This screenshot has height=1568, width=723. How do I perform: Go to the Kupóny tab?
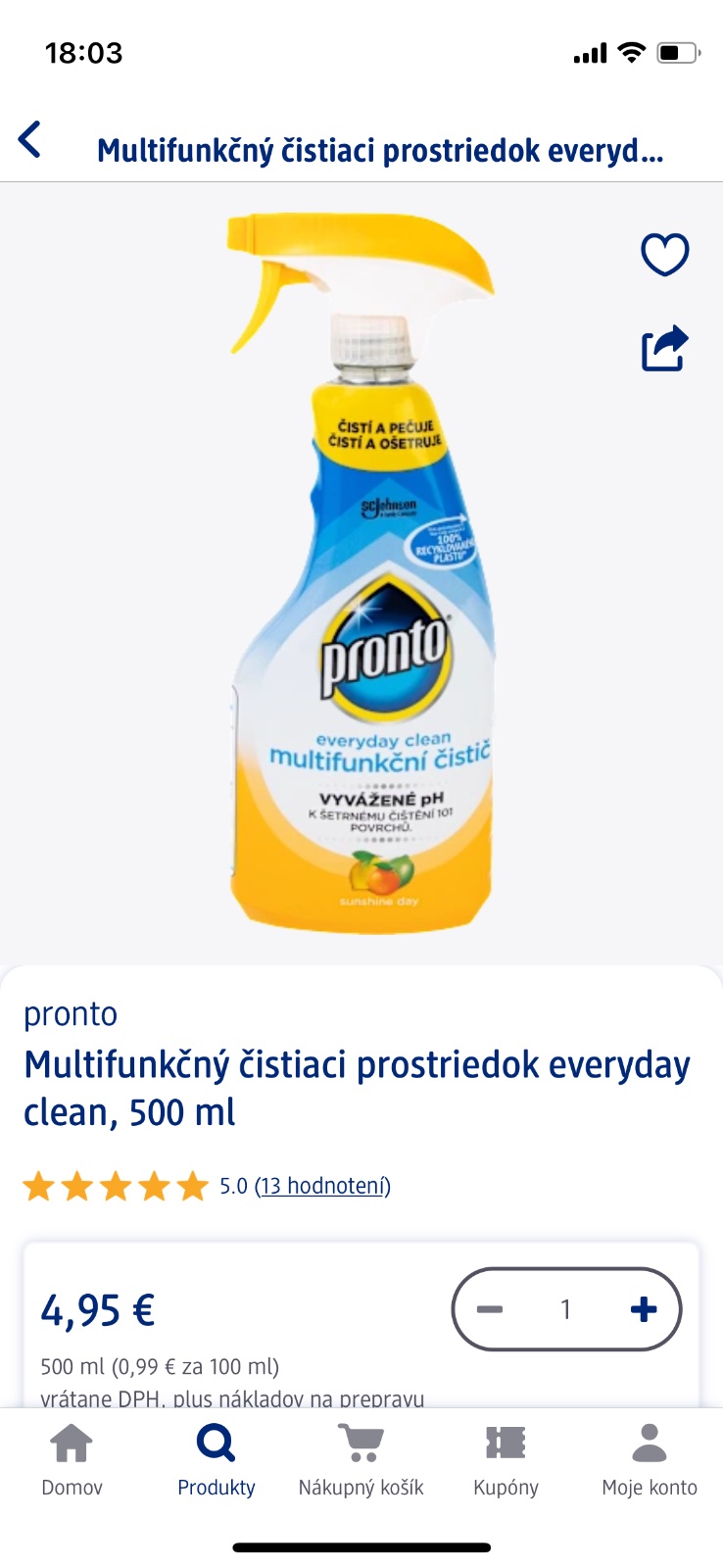[506, 1459]
